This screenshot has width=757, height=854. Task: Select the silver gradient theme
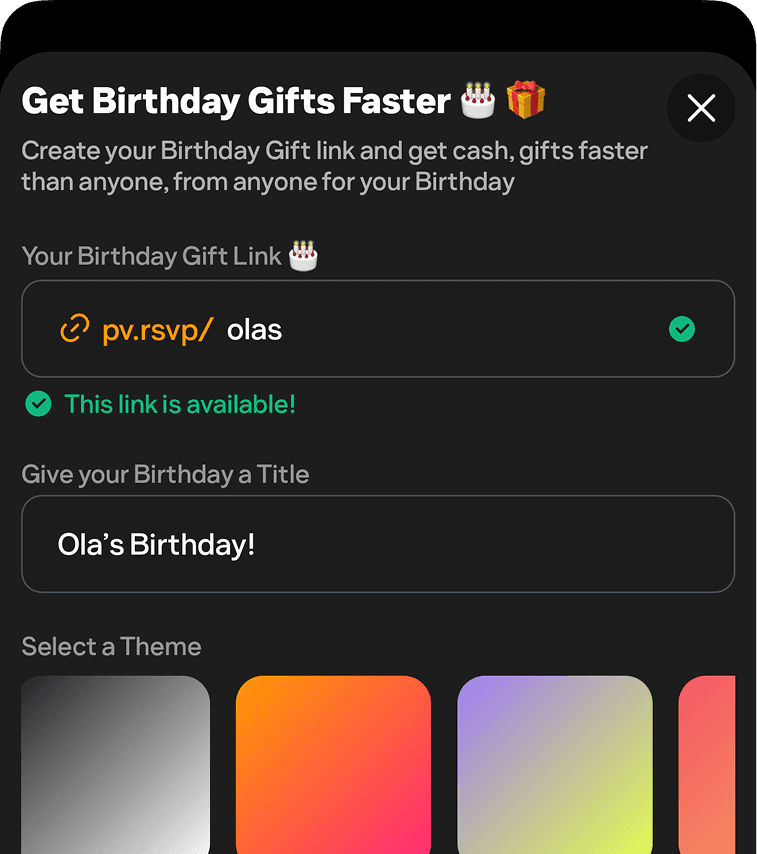pos(115,765)
